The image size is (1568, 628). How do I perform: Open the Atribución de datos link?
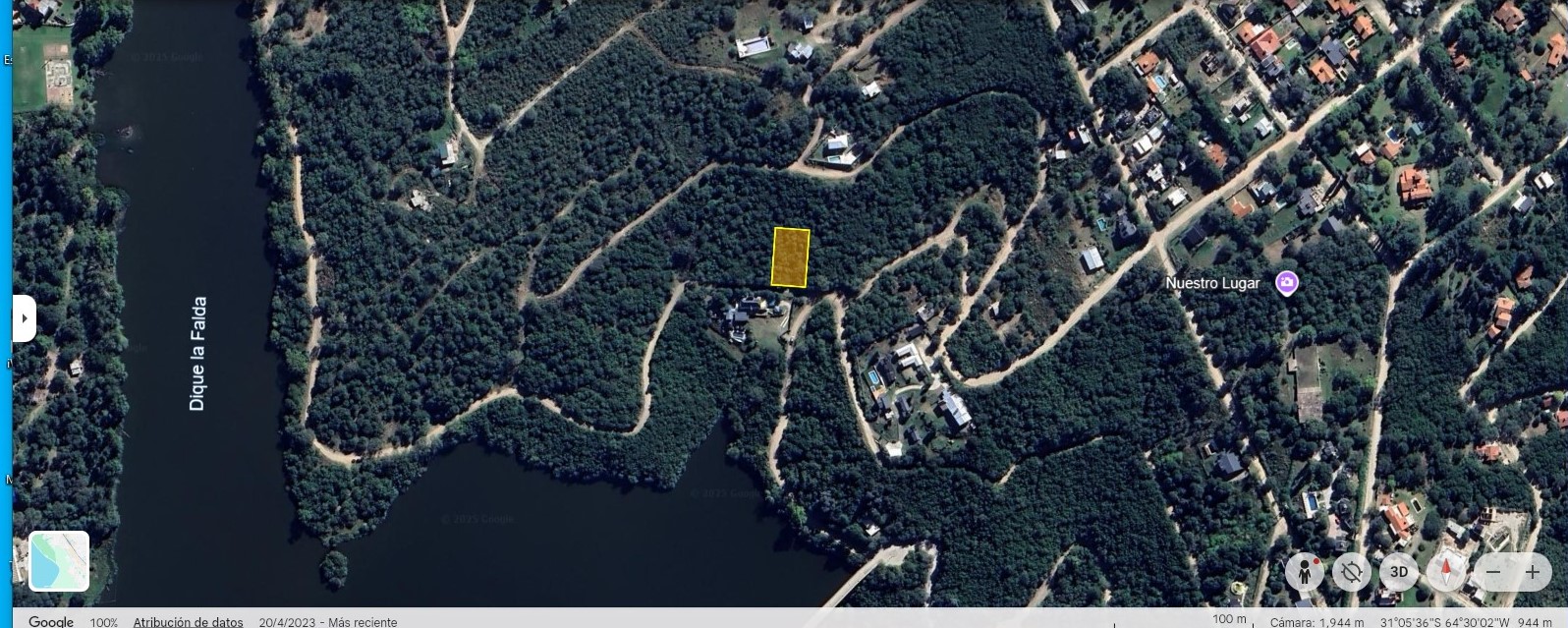[x=188, y=622]
